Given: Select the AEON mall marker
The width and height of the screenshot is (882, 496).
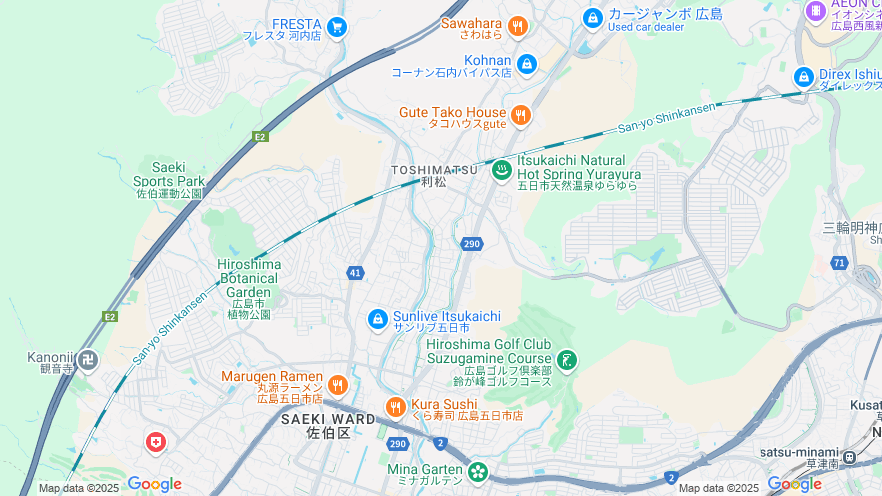Looking at the screenshot, I should [x=816, y=11].
